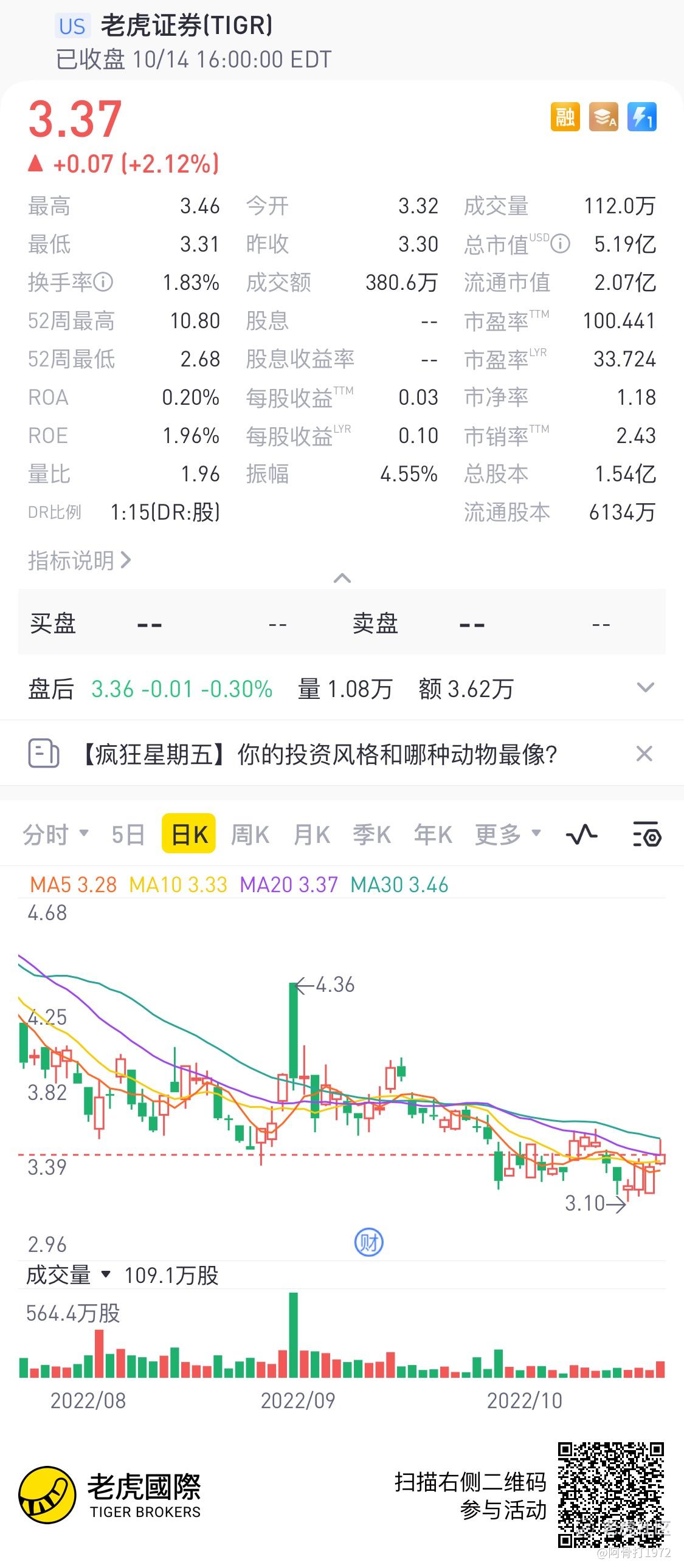Open the 分时 chart dropdown
Image resolution: width=684 pixels, height=1568 pixels.
(55, 834)
